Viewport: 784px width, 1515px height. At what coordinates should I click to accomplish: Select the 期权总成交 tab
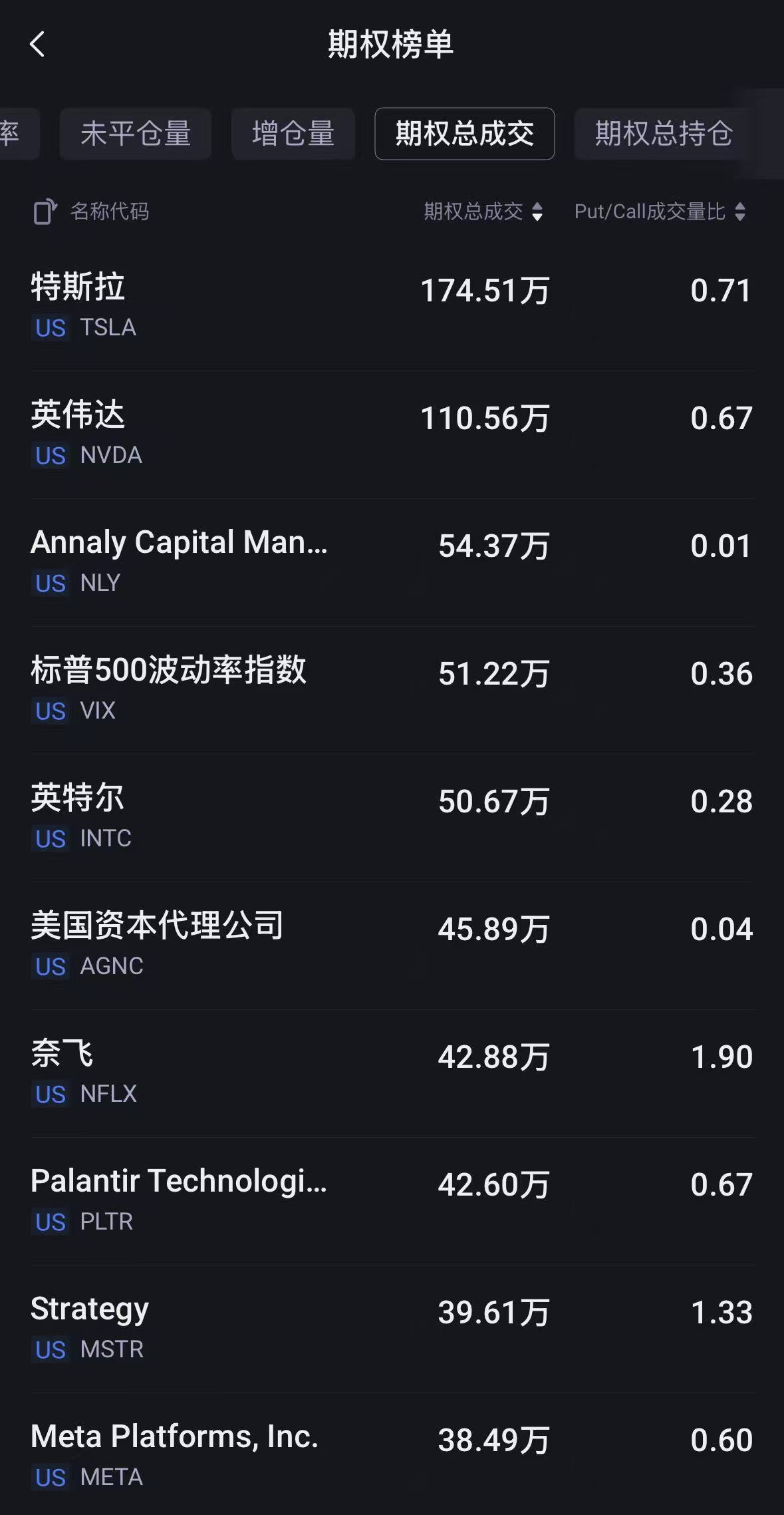tap(464, 134)
